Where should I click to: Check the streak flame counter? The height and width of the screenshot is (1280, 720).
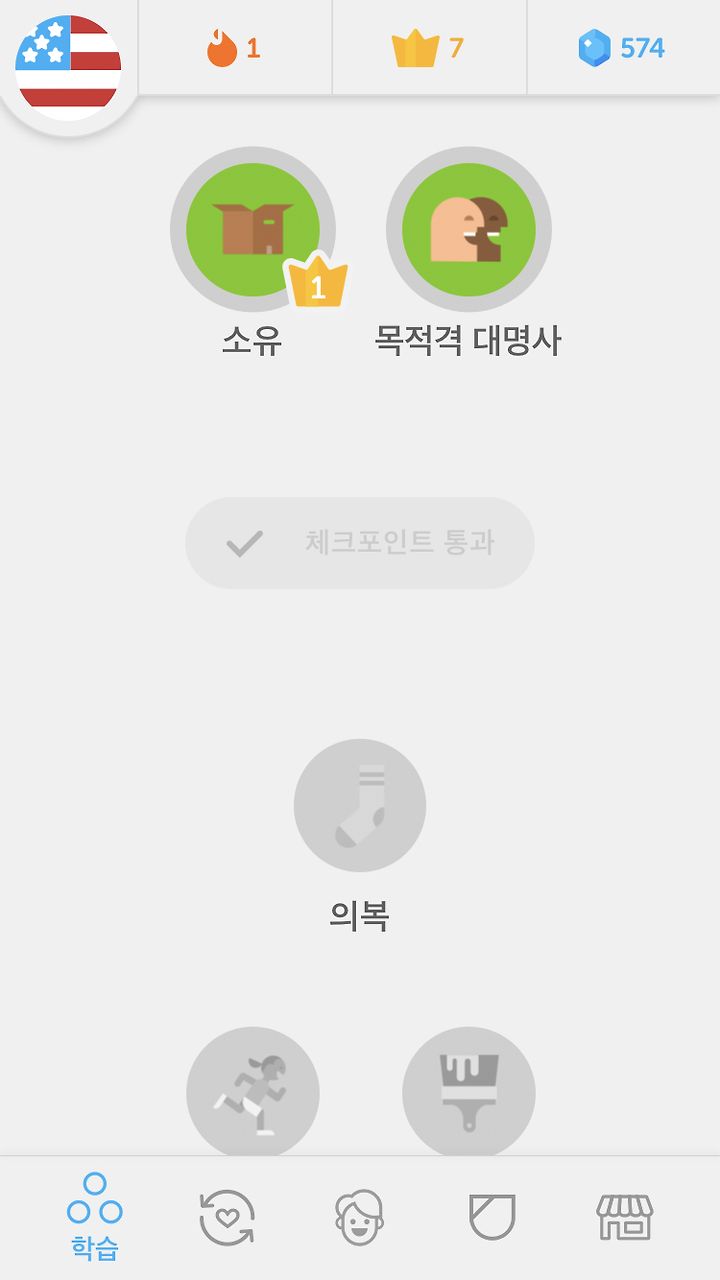(234, 48)
